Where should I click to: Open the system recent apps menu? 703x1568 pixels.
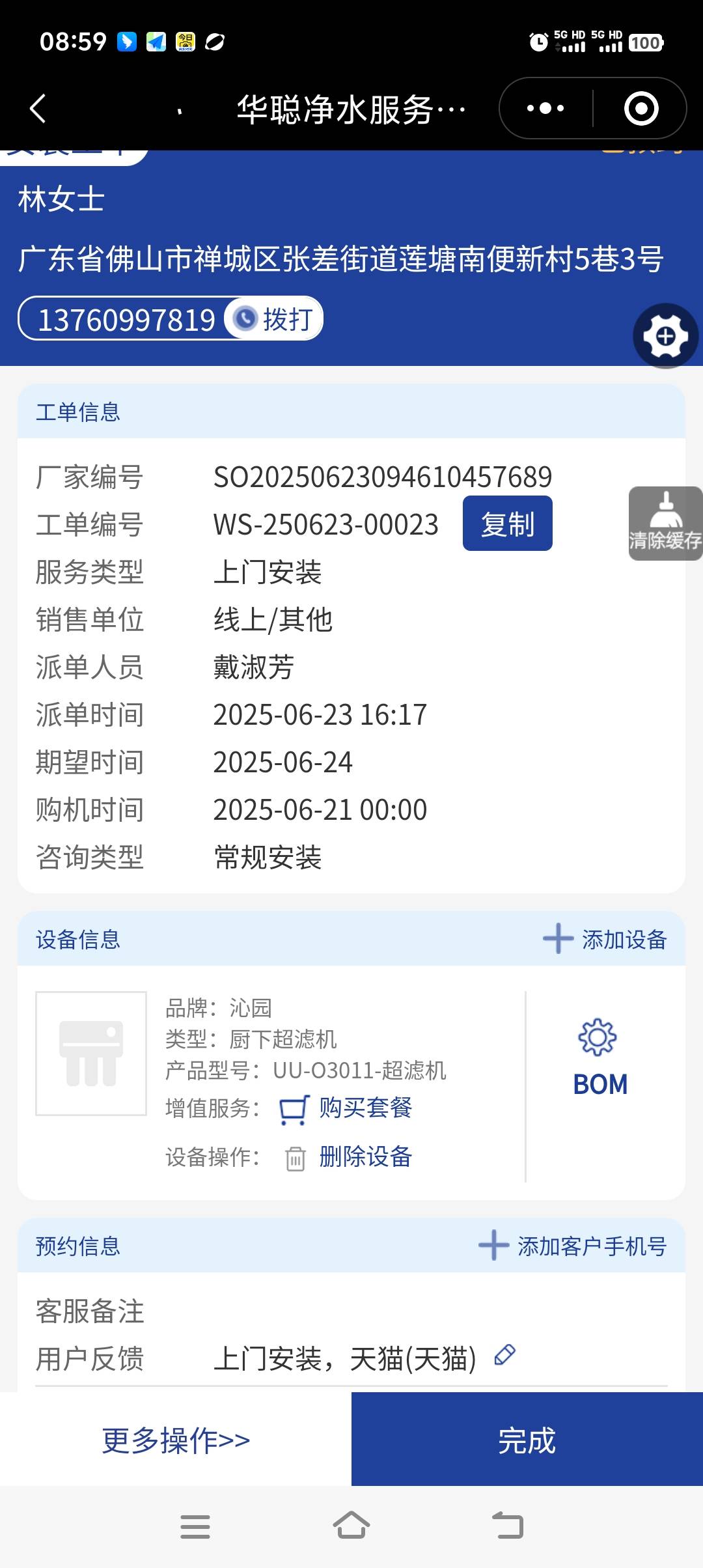(x=195, y=1526)
